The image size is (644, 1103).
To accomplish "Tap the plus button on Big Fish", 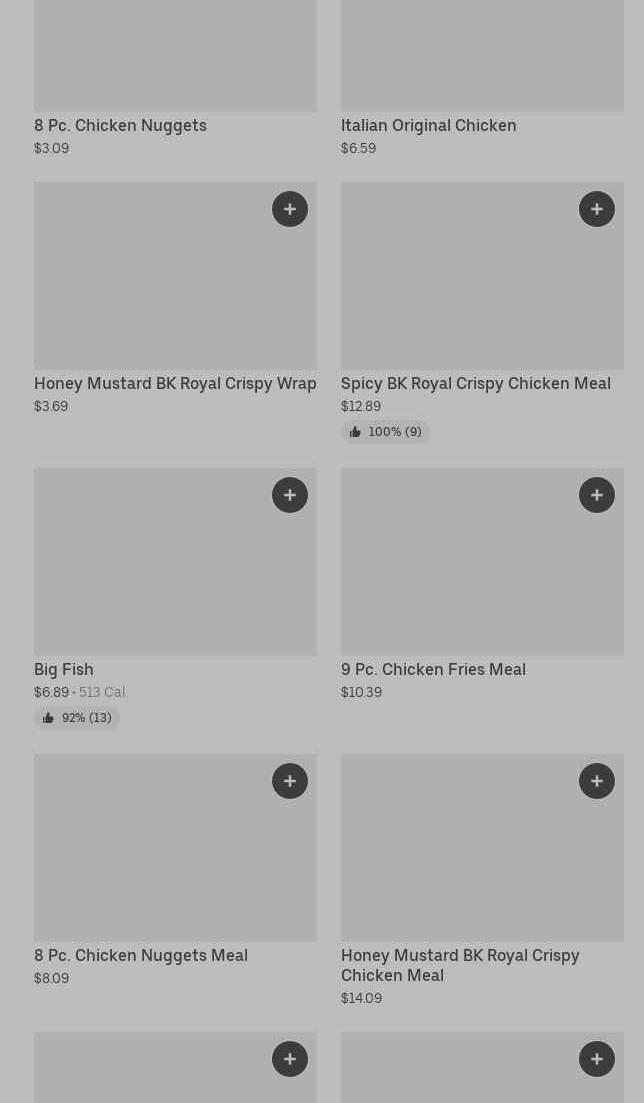I will tap(290, 495).
